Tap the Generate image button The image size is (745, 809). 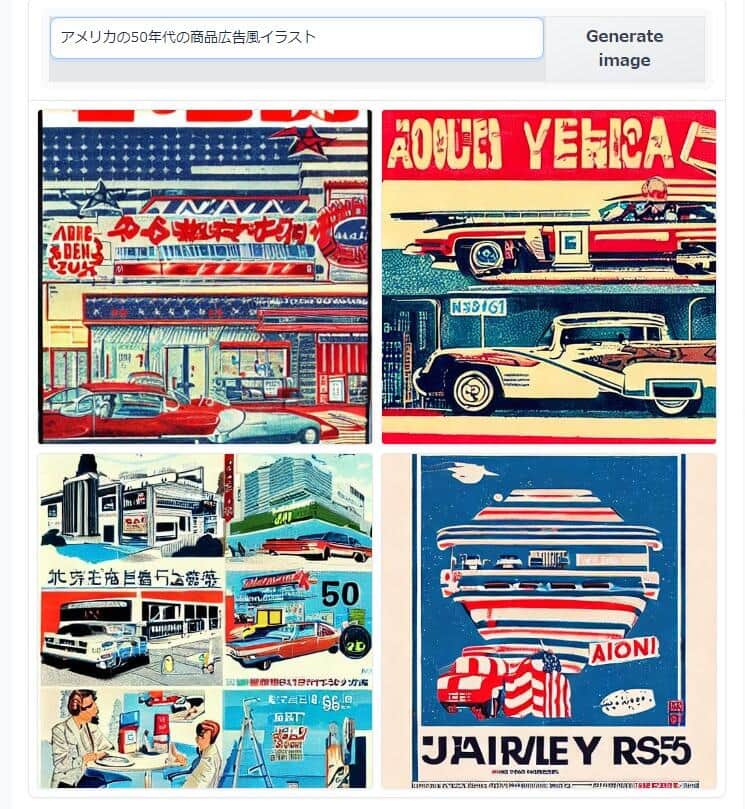[624, 48]
